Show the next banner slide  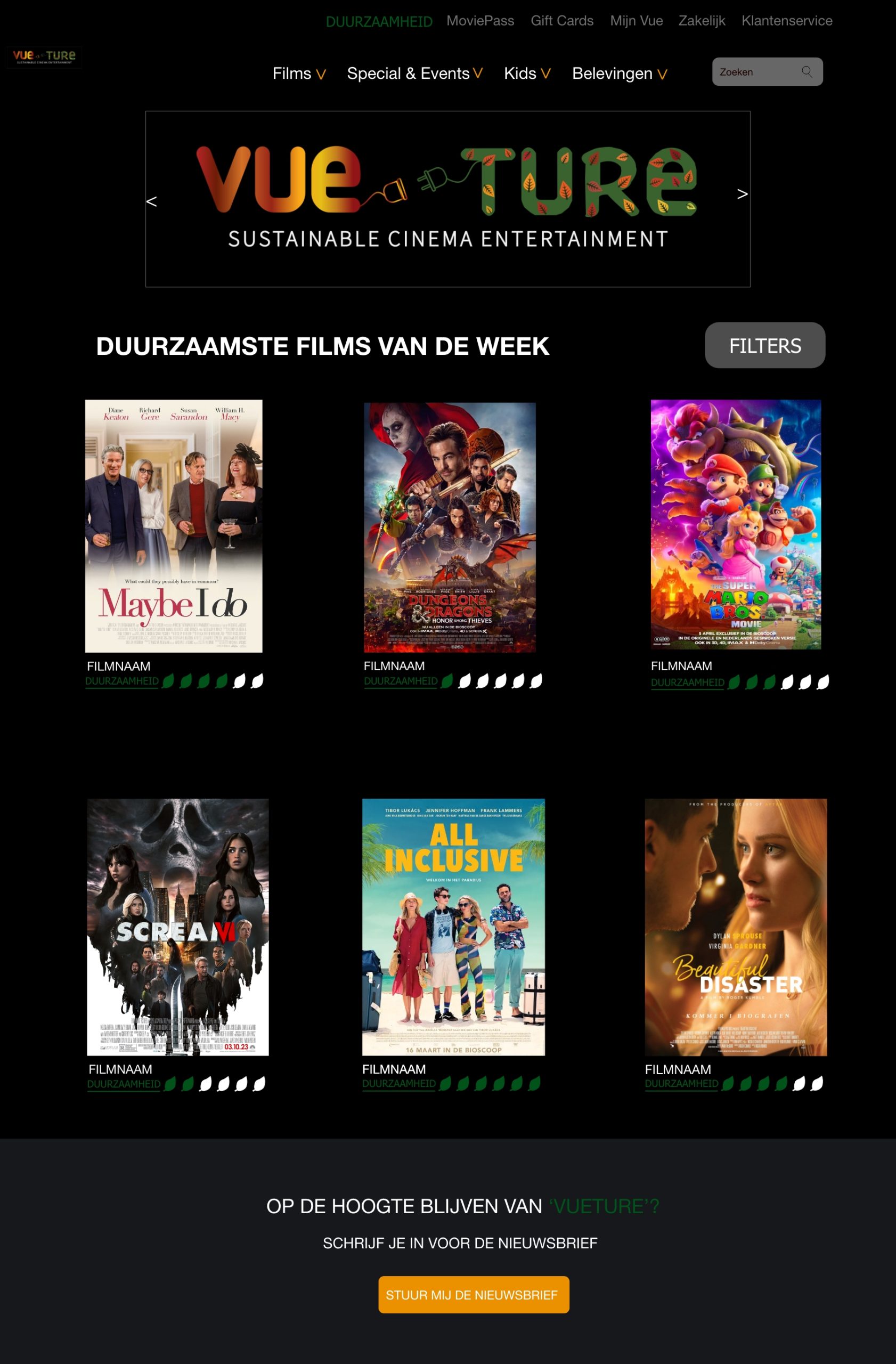click(x=742, y=194)
